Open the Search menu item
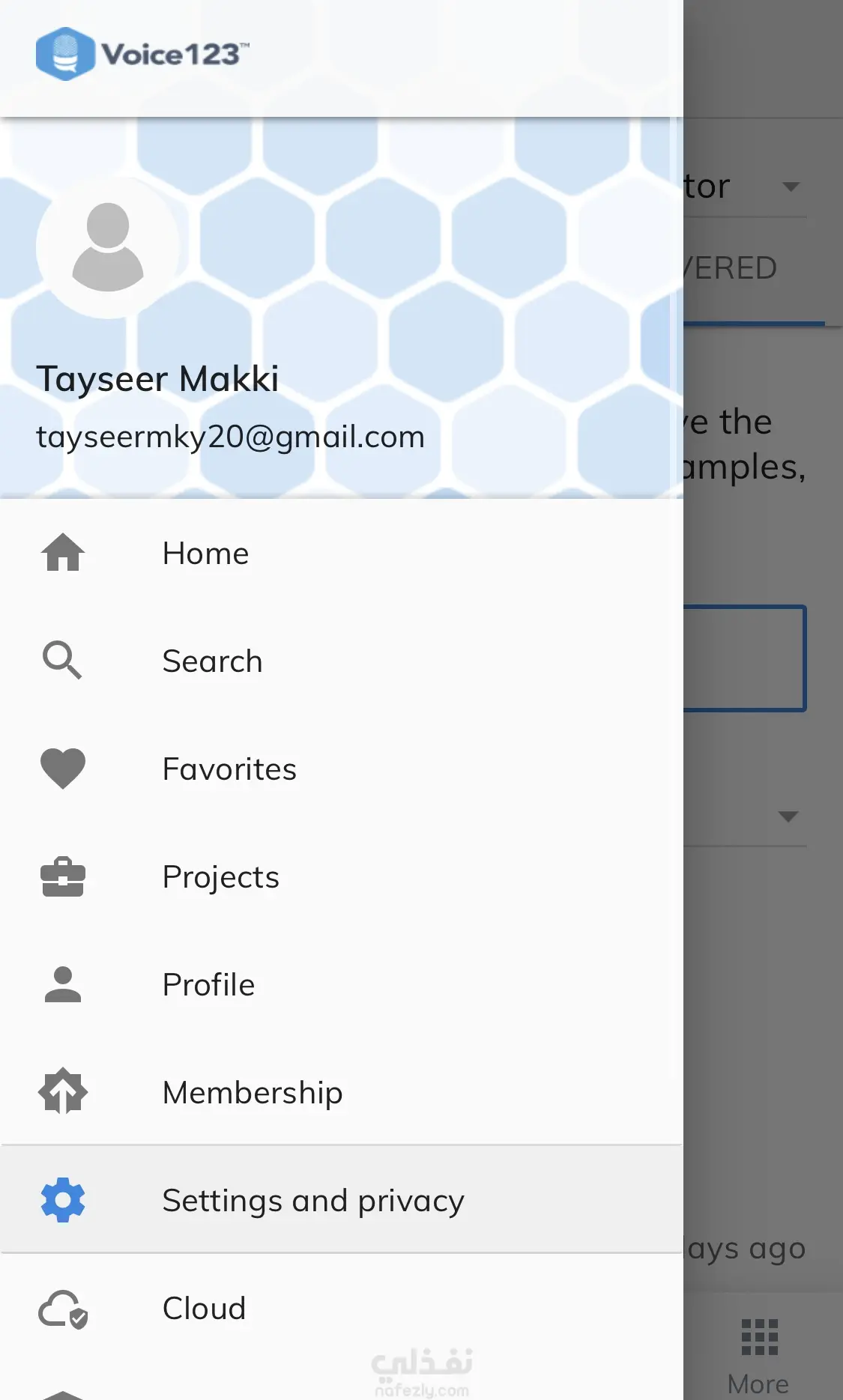843x1400 pixels. (212, 661)
